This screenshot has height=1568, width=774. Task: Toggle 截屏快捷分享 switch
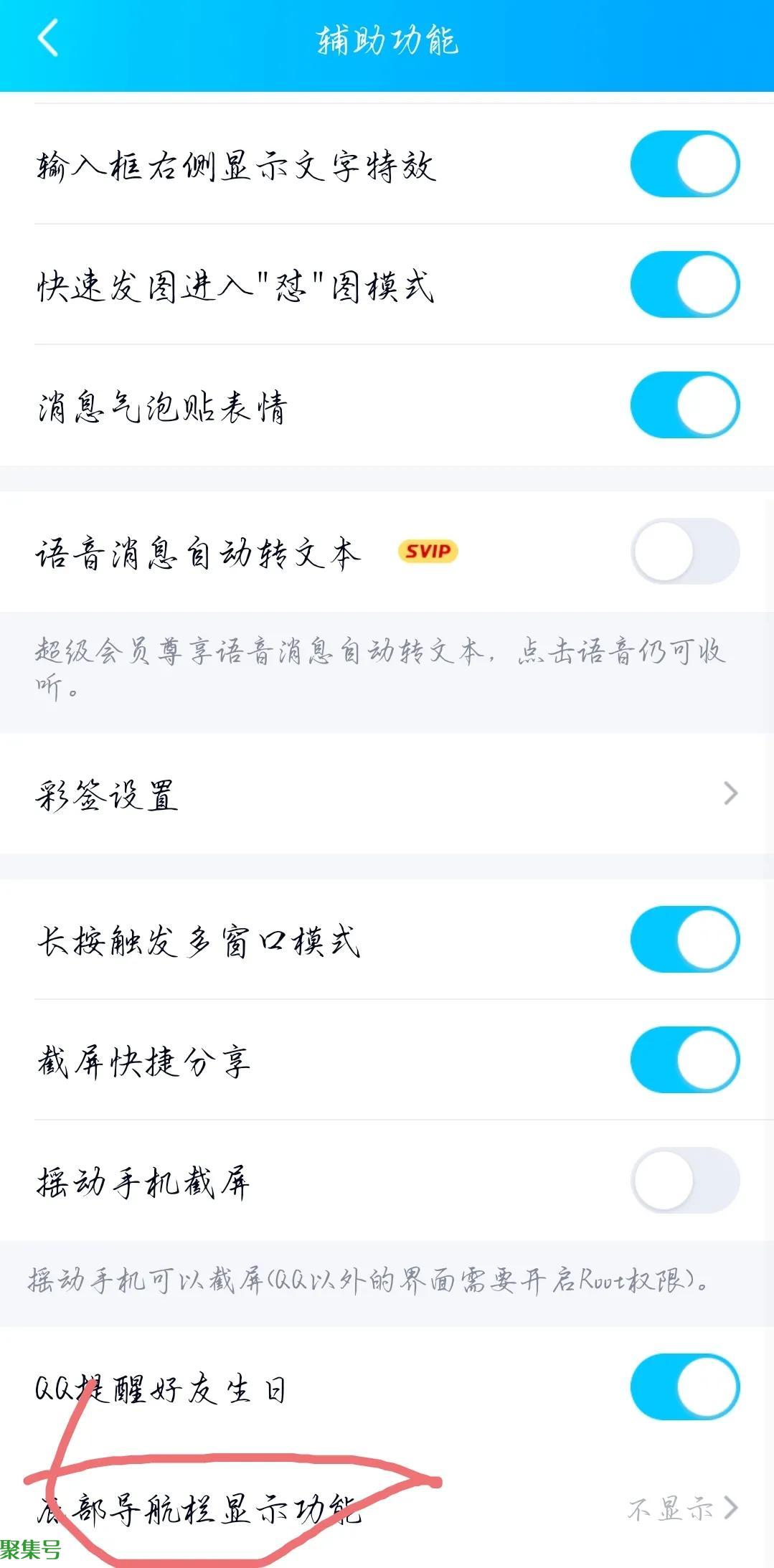click(684, 1060)
